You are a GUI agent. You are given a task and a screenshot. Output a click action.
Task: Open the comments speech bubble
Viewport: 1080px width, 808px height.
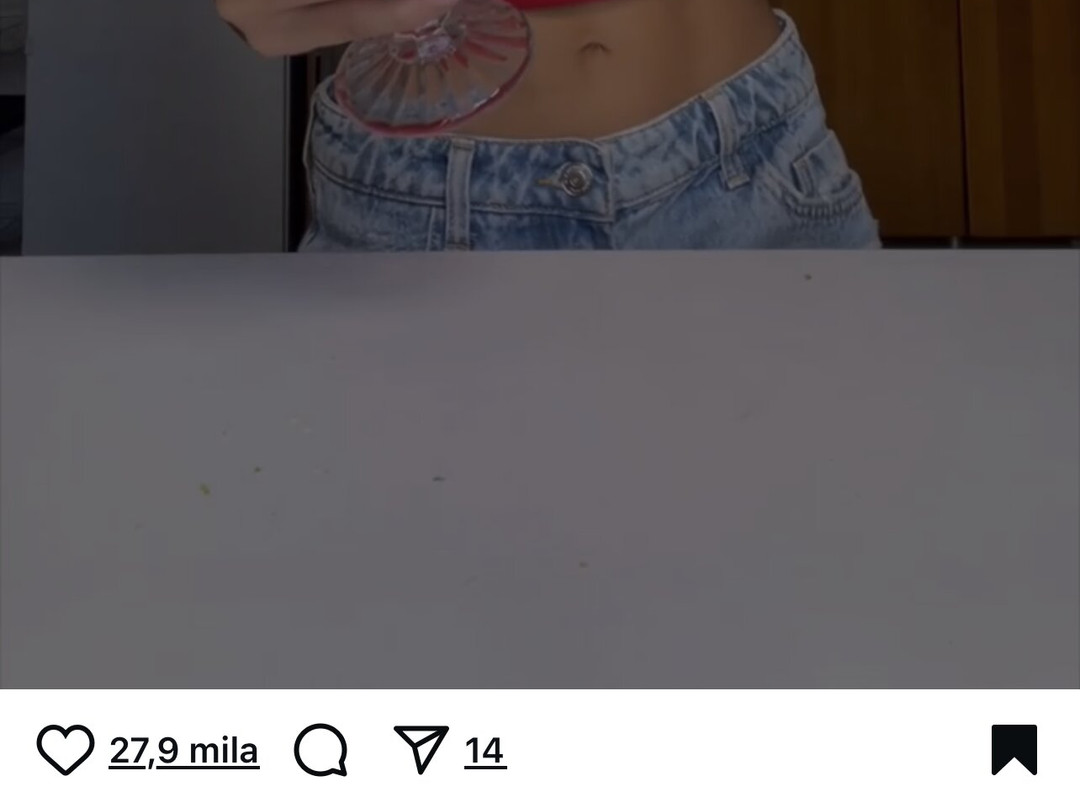[x=321, y=750]
